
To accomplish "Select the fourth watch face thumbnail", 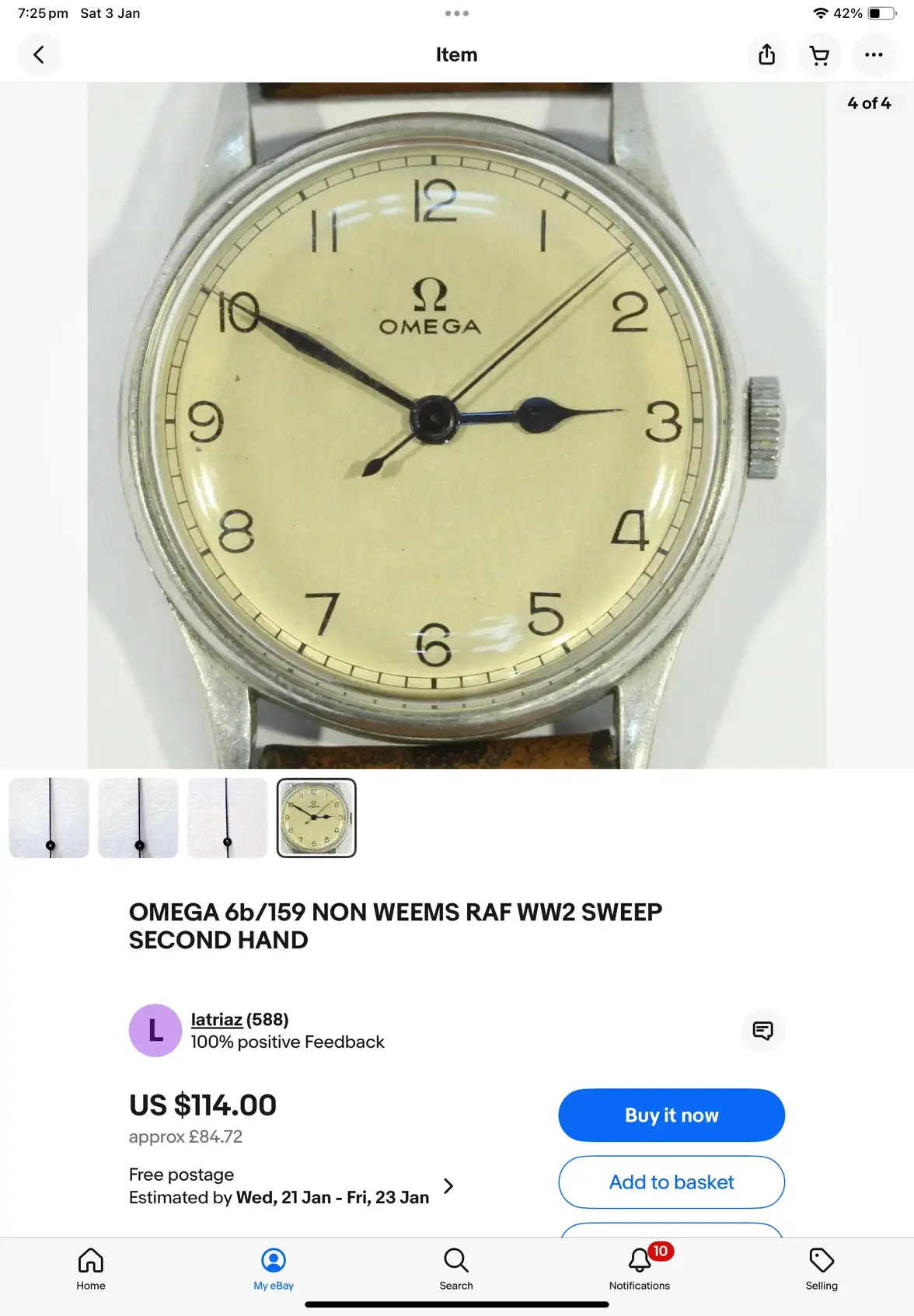I will click(x=316, y=818).
